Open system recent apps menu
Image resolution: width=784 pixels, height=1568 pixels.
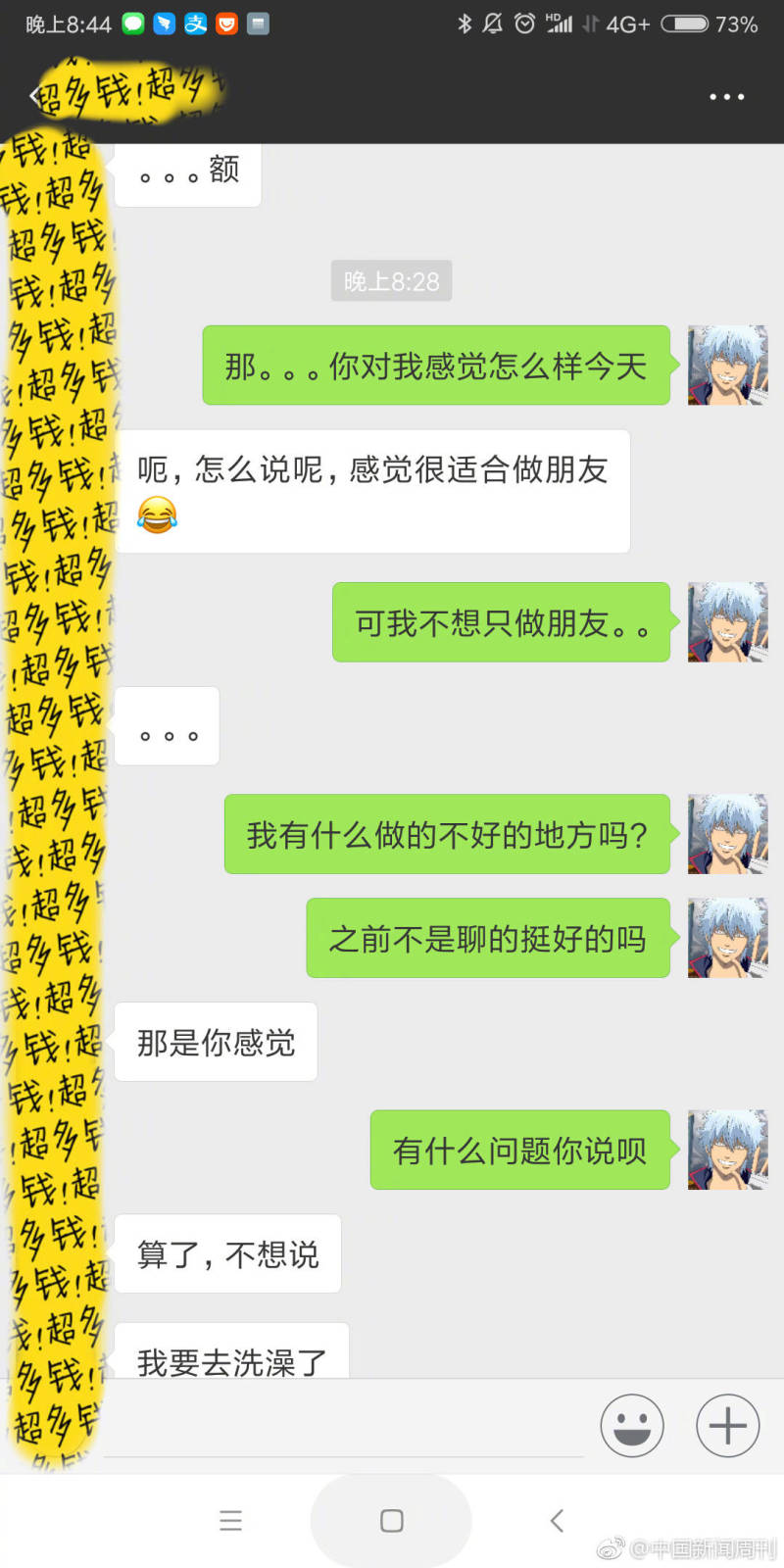click(x=230, y=1520)
